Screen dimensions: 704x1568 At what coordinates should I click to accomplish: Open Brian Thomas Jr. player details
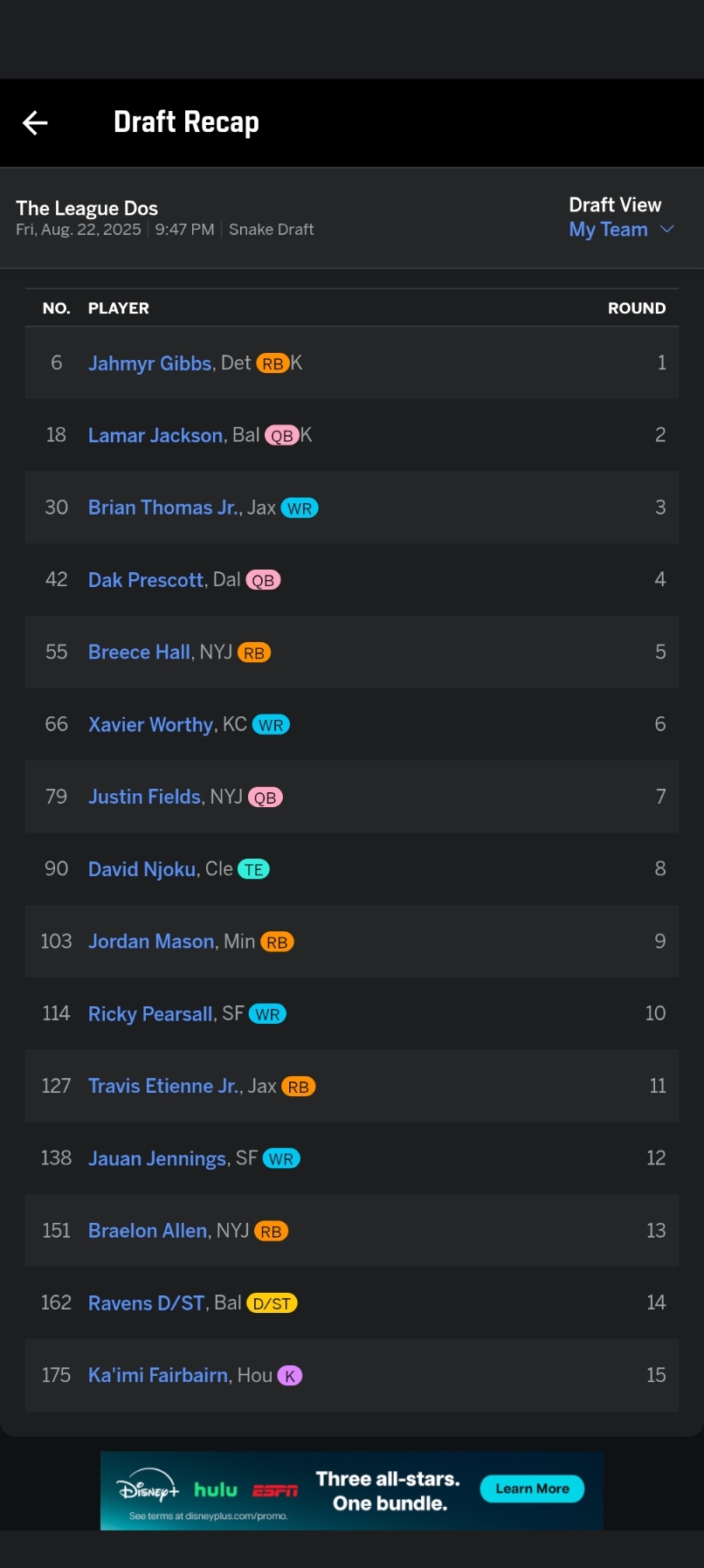tap(164, 508)
